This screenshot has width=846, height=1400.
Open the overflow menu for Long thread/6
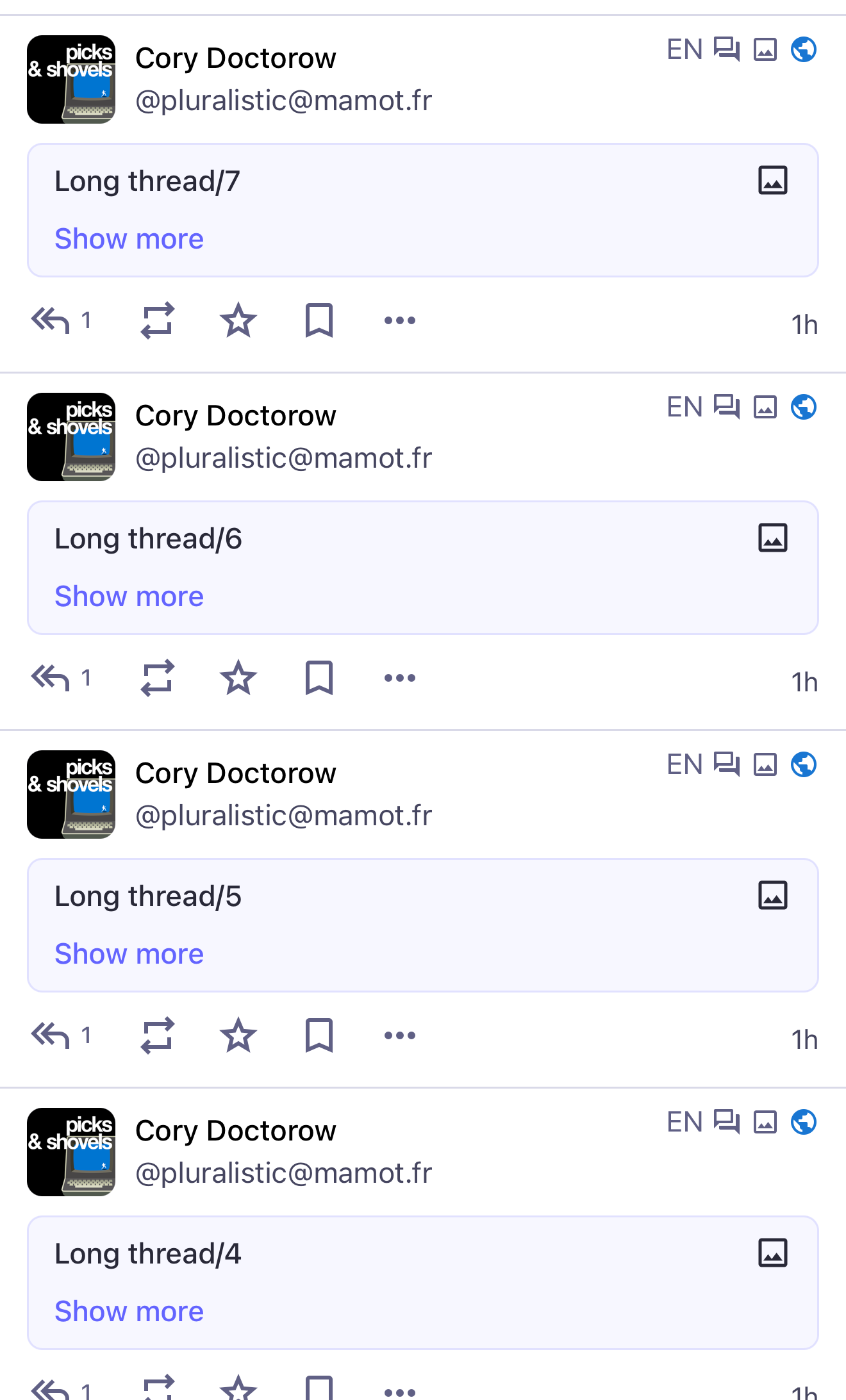point(399,677)
